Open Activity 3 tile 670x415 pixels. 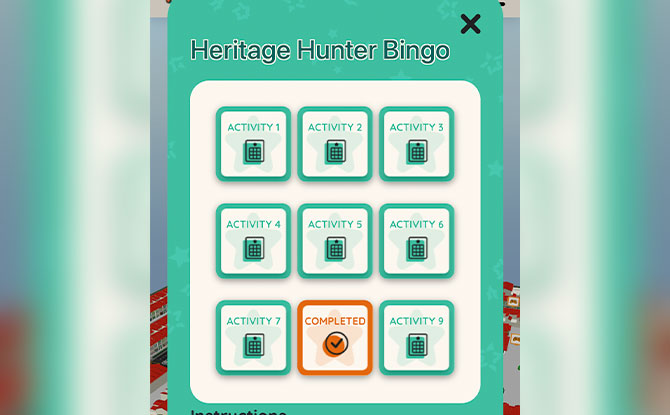(x=416, y=143)
